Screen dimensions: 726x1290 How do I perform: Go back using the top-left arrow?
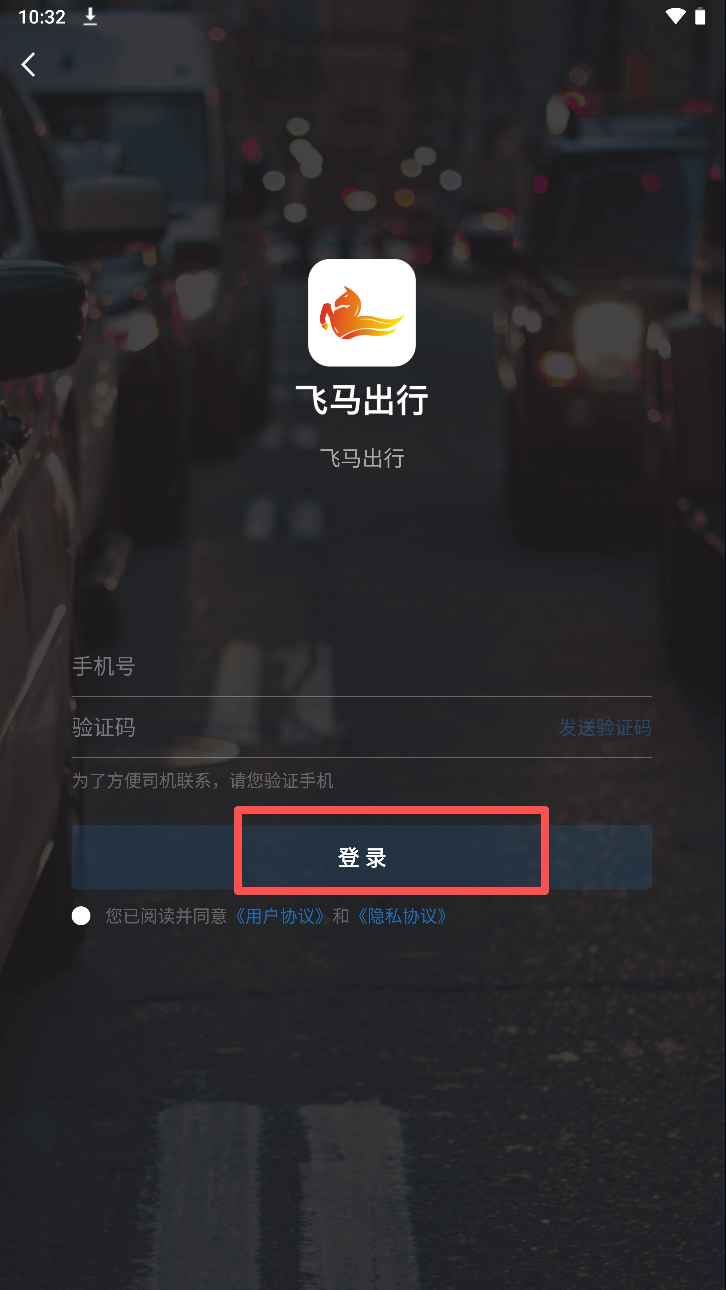[x=28, y=65]
